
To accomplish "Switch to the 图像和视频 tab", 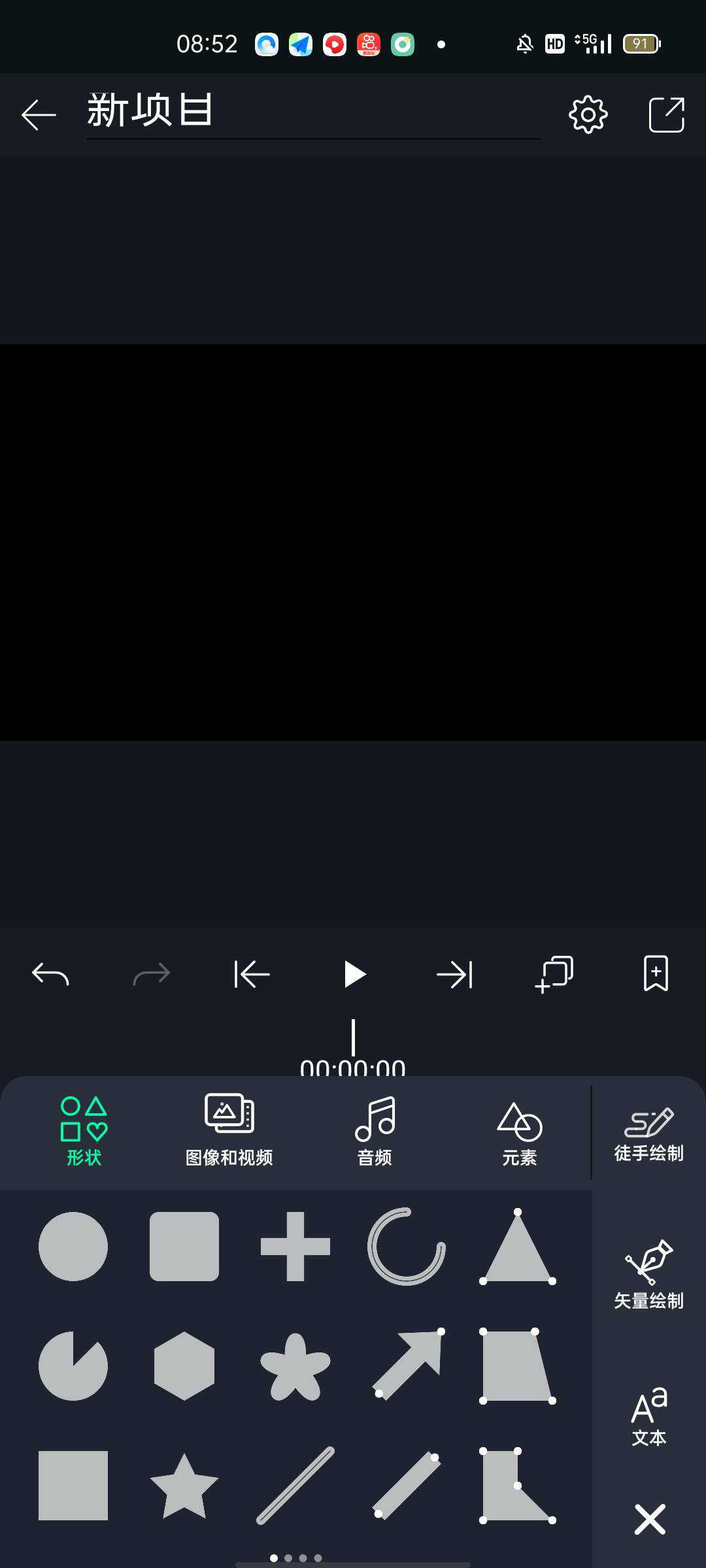I will 229,1130.
